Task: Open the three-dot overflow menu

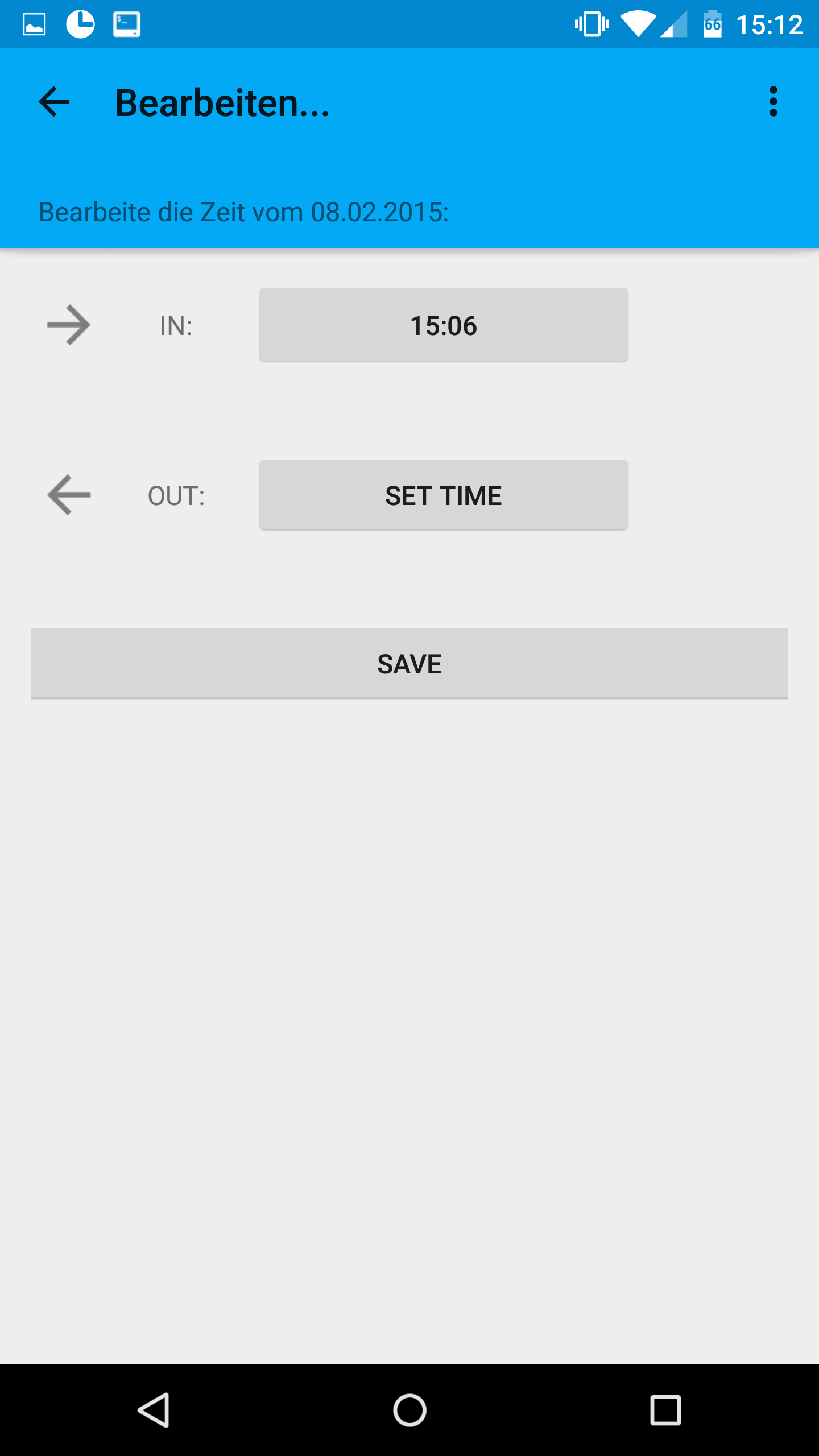Action: pos(773,102)
